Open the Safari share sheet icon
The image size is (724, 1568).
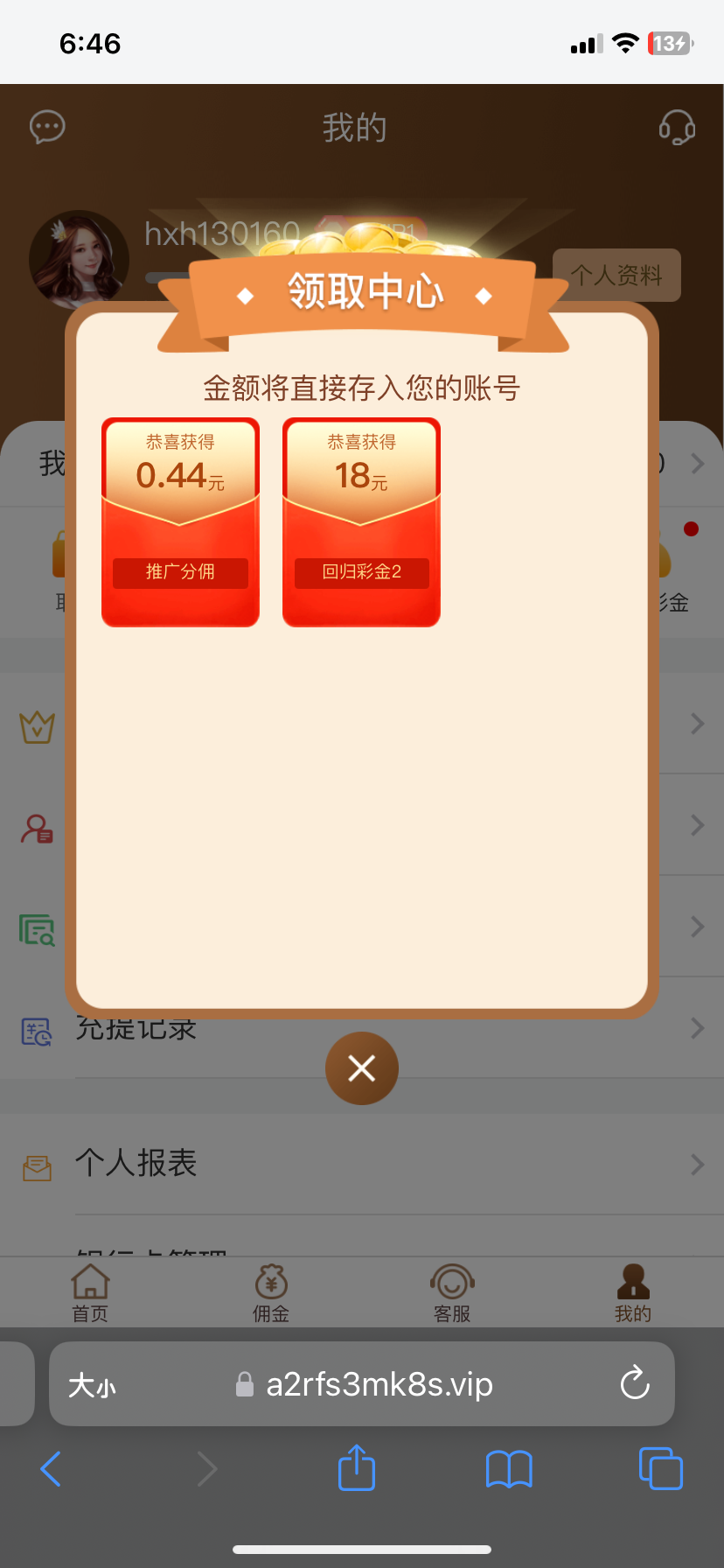355,1469
